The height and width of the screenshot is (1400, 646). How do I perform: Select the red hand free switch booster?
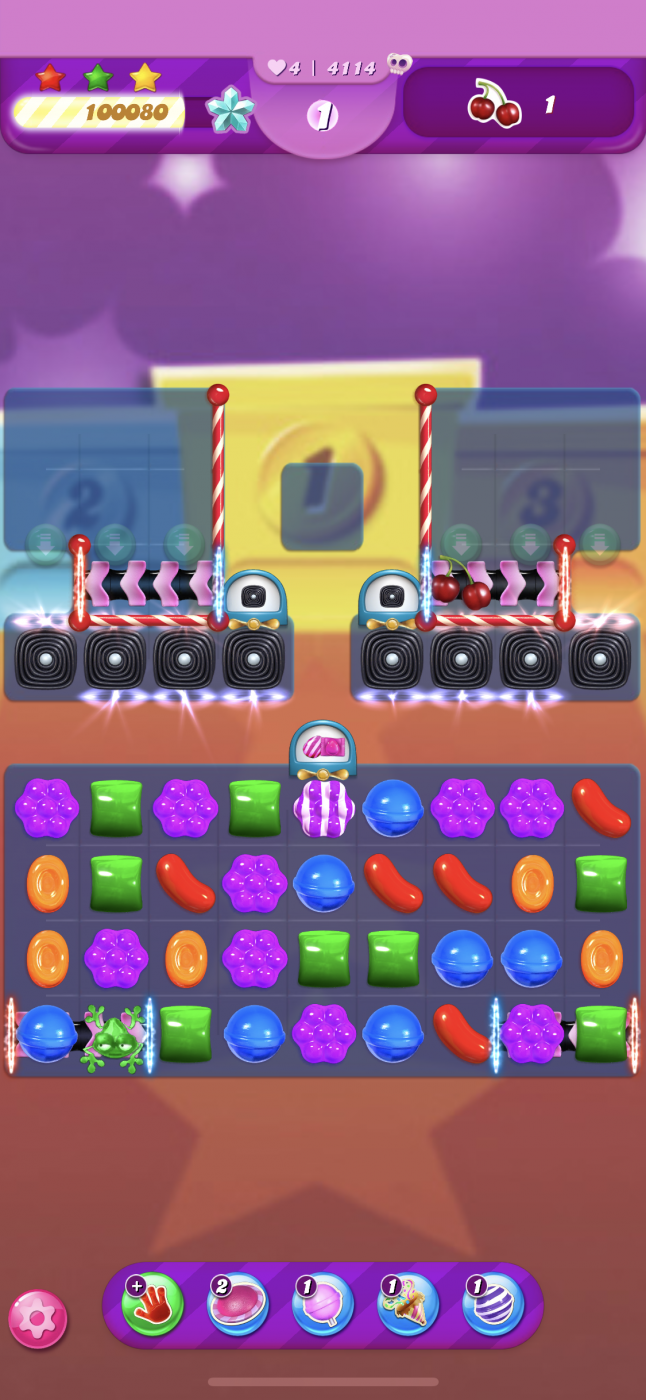pyautogui.click(x=153, y=1304)
